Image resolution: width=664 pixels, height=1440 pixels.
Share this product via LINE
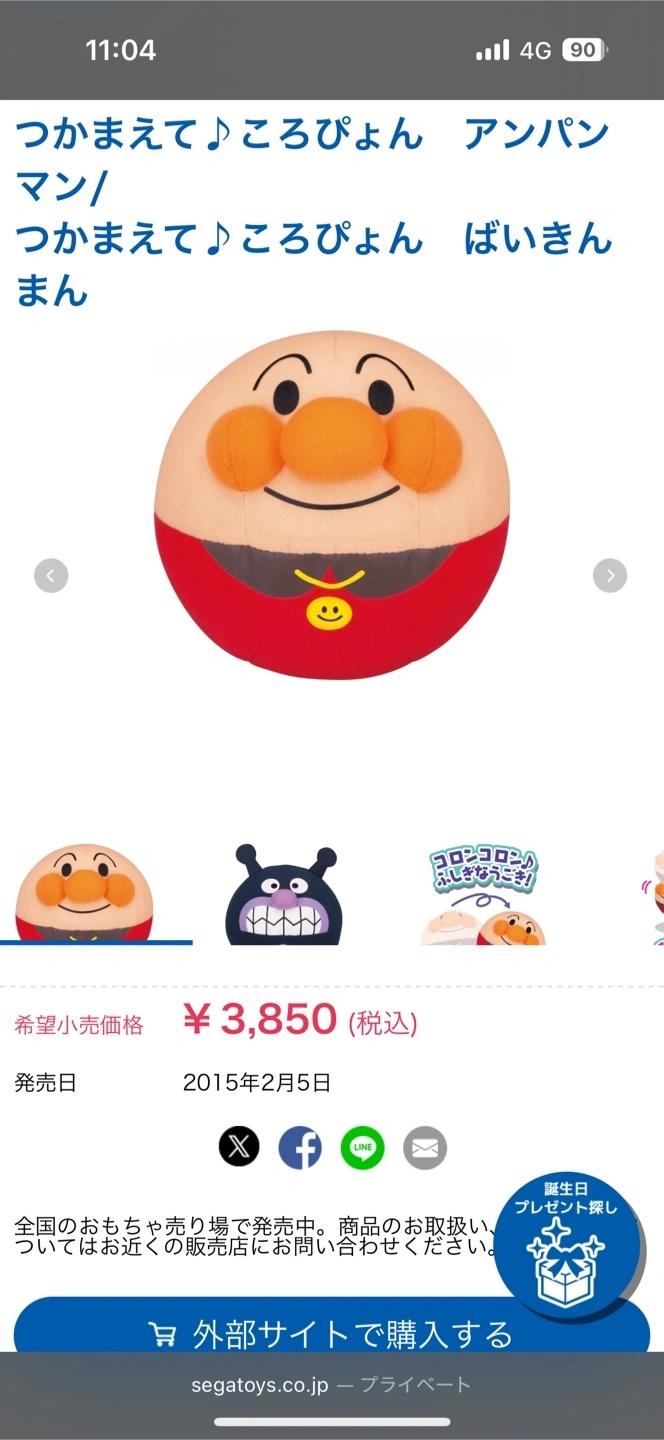(x=362, y=1147)
